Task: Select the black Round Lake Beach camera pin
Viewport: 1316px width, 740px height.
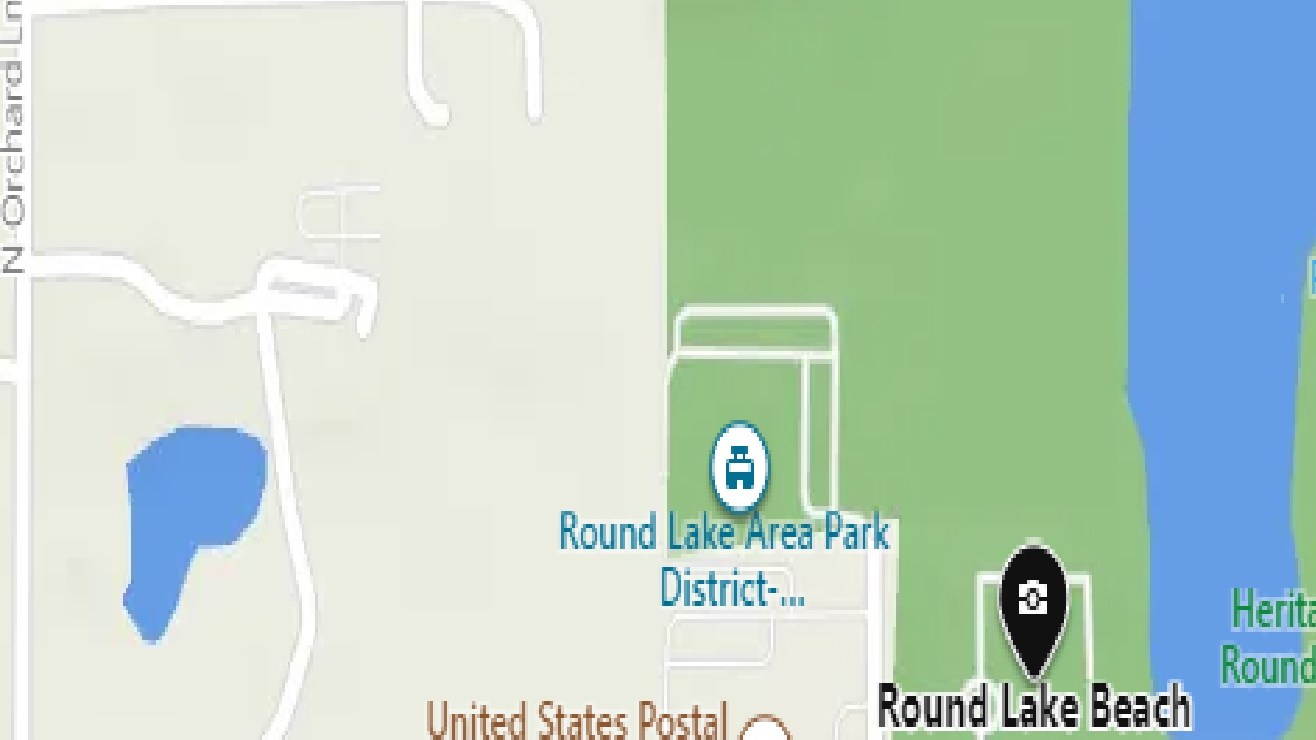Action: 1033,602
